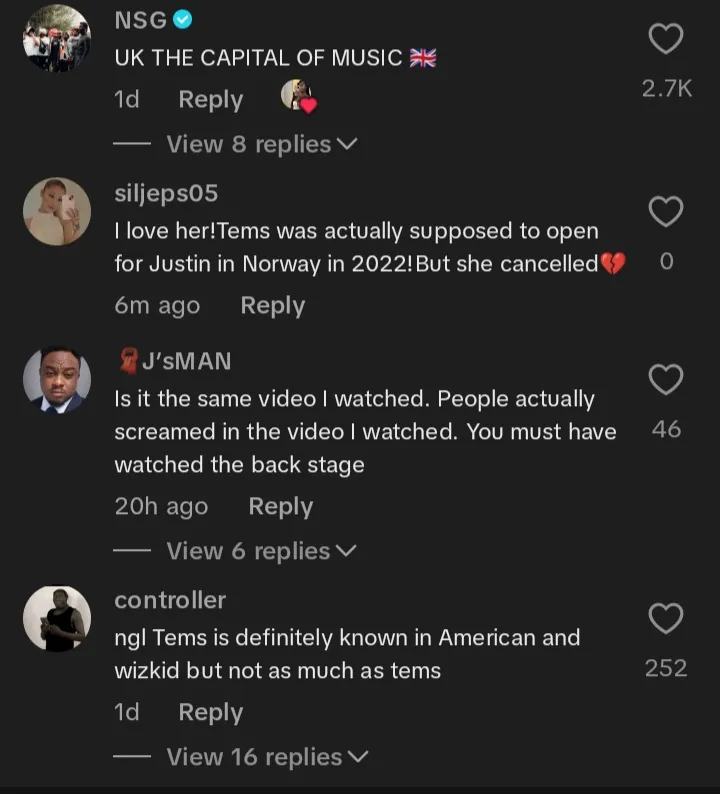
Task: Reply to J'sMAN's comment
Action: click(x=280, y=507)
